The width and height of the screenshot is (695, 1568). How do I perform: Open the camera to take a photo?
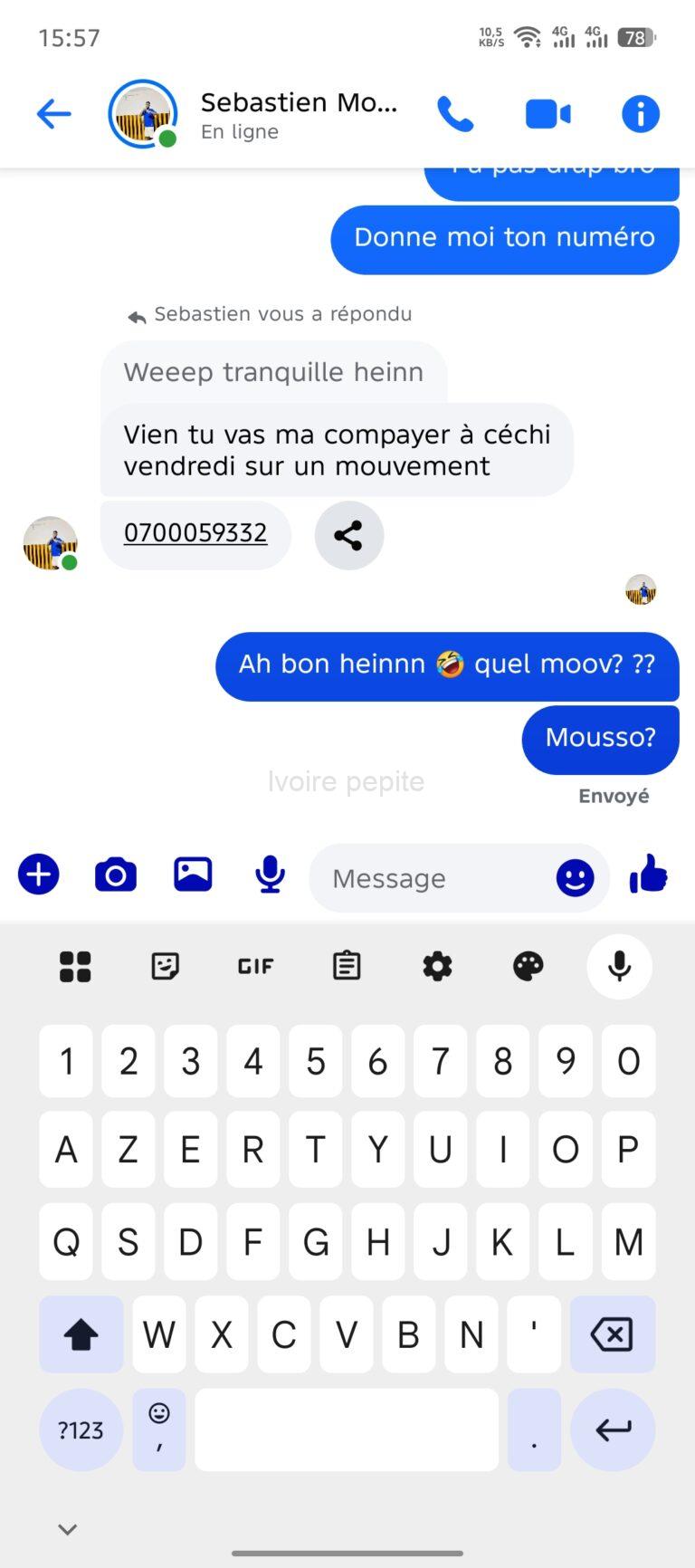click(115, 874)
